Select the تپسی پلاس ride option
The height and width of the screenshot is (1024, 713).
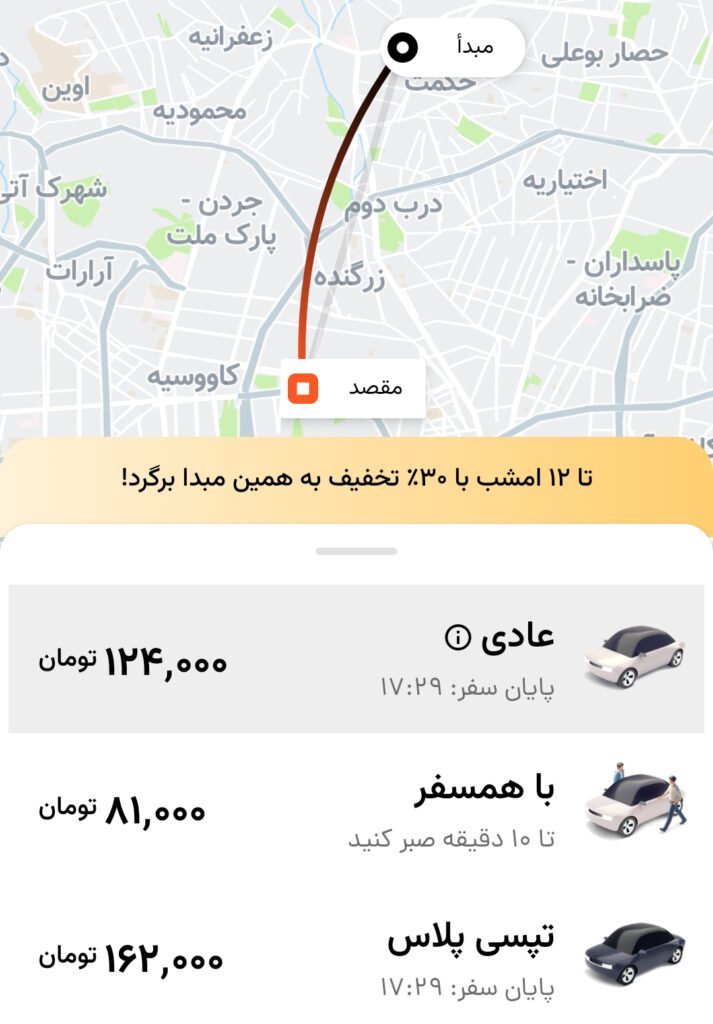click(x=356, y=955)
